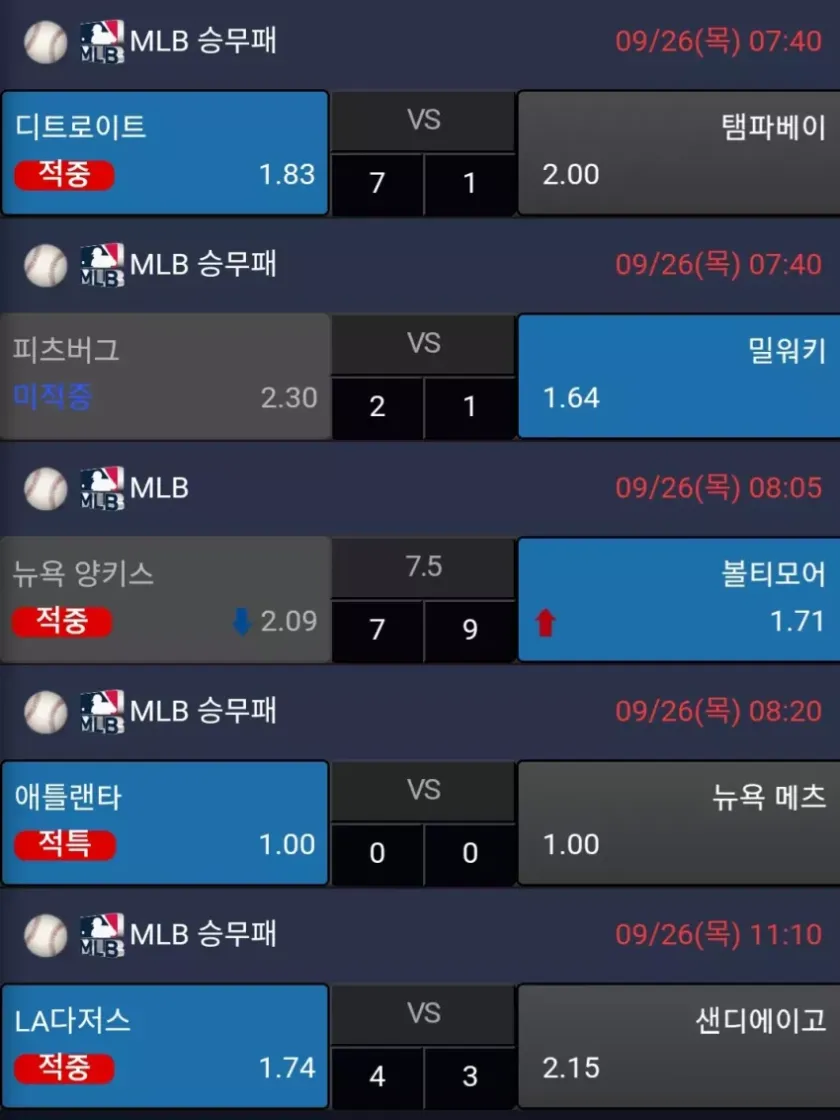The image size is (840, 1120).
Task: Select the LA다저스 pick at 1.74
Action: [x=165, y=1046]
